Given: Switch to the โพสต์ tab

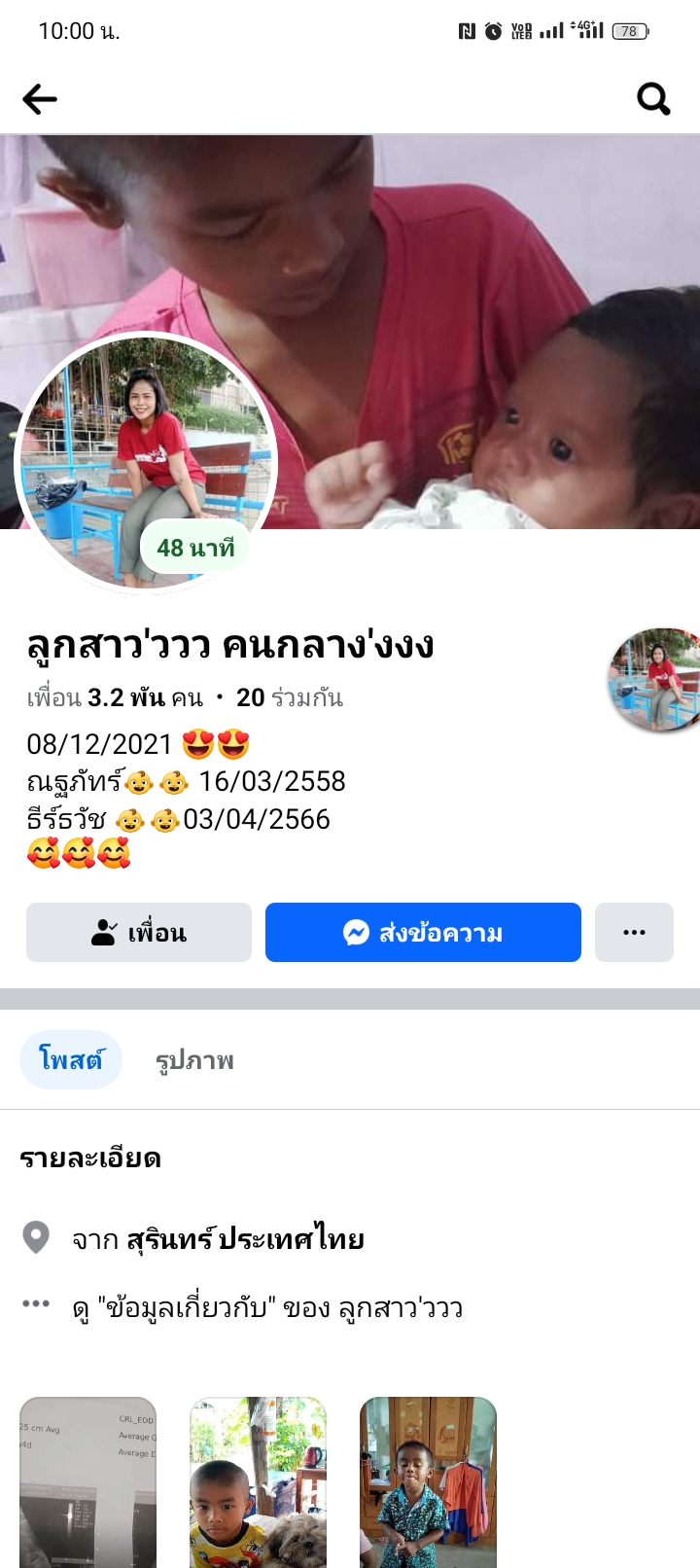Looking at the screenshot, I should point(71,1059).
